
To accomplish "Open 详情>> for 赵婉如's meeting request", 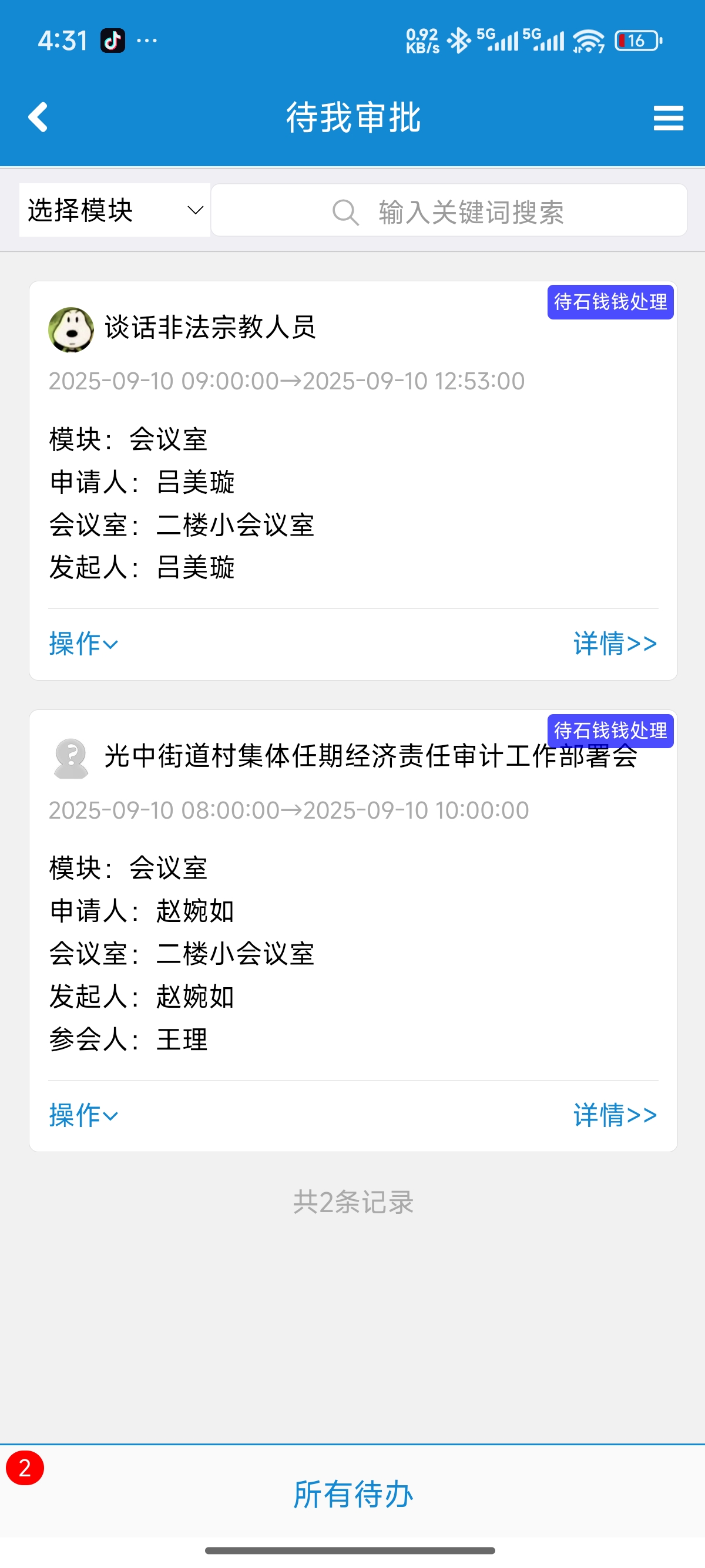I will [x=616, y=1115].
